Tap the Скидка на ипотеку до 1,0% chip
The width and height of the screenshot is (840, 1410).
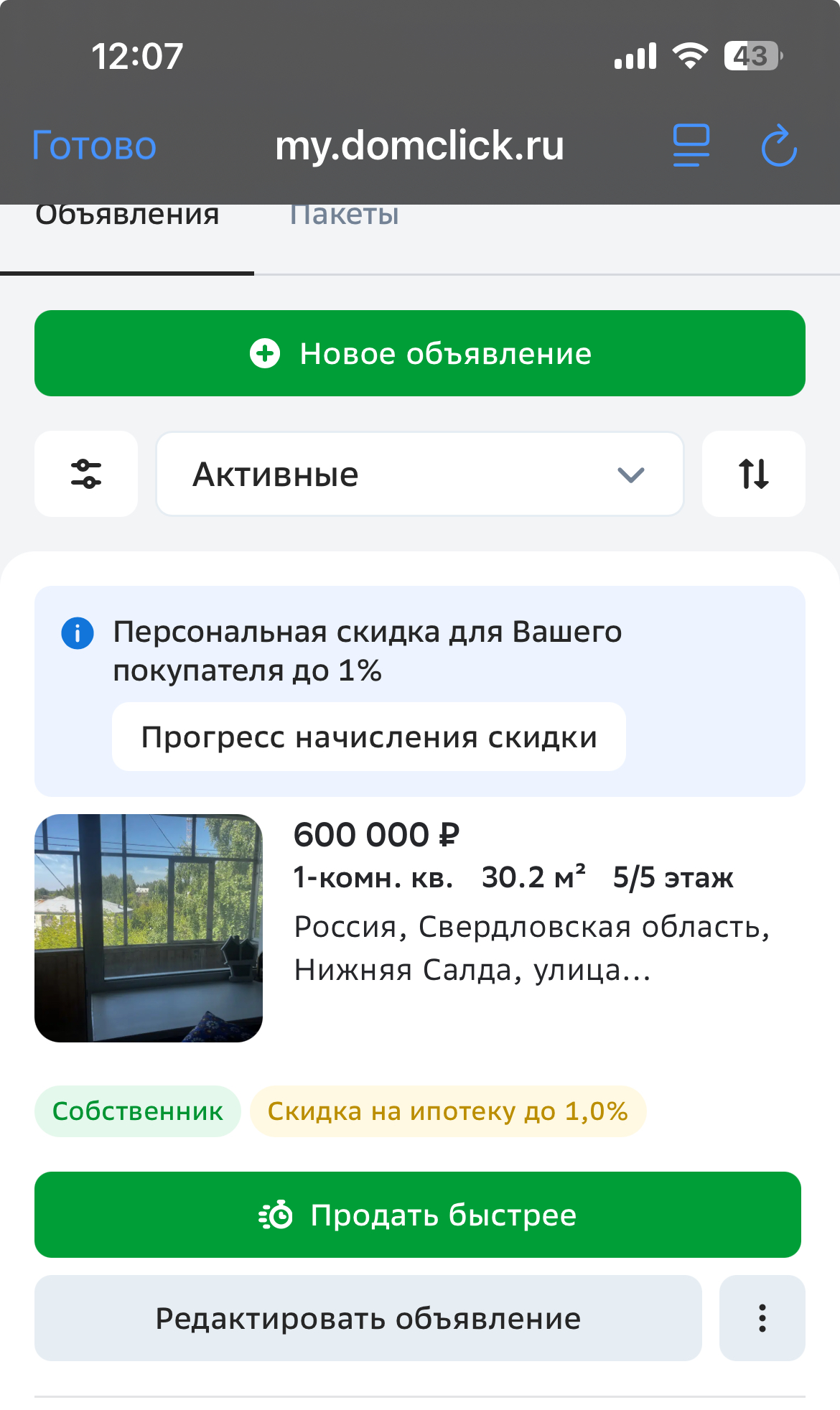pyautogui.click(x=448, y=1111)
